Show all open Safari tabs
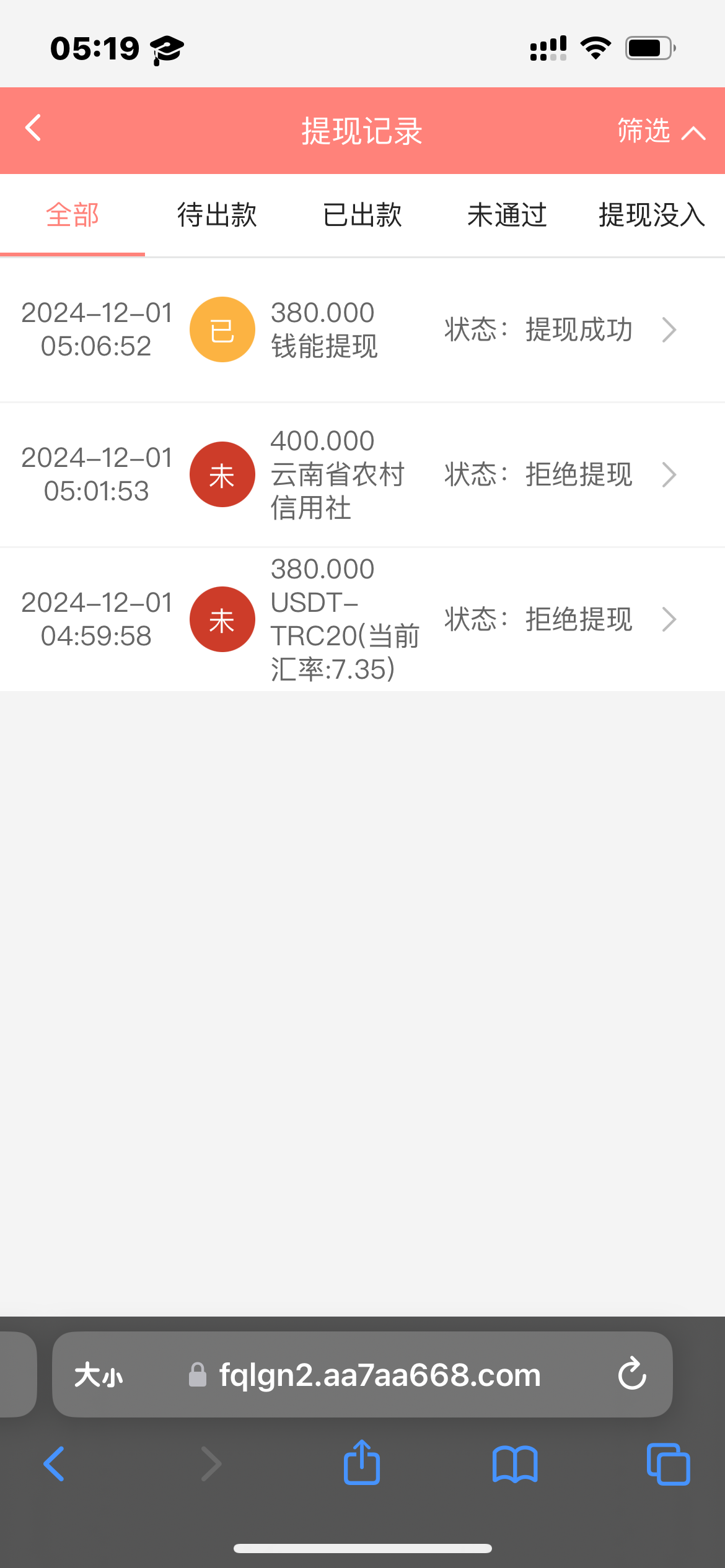The height and width of the screenshot is (1568, 725). point(668,1465)
